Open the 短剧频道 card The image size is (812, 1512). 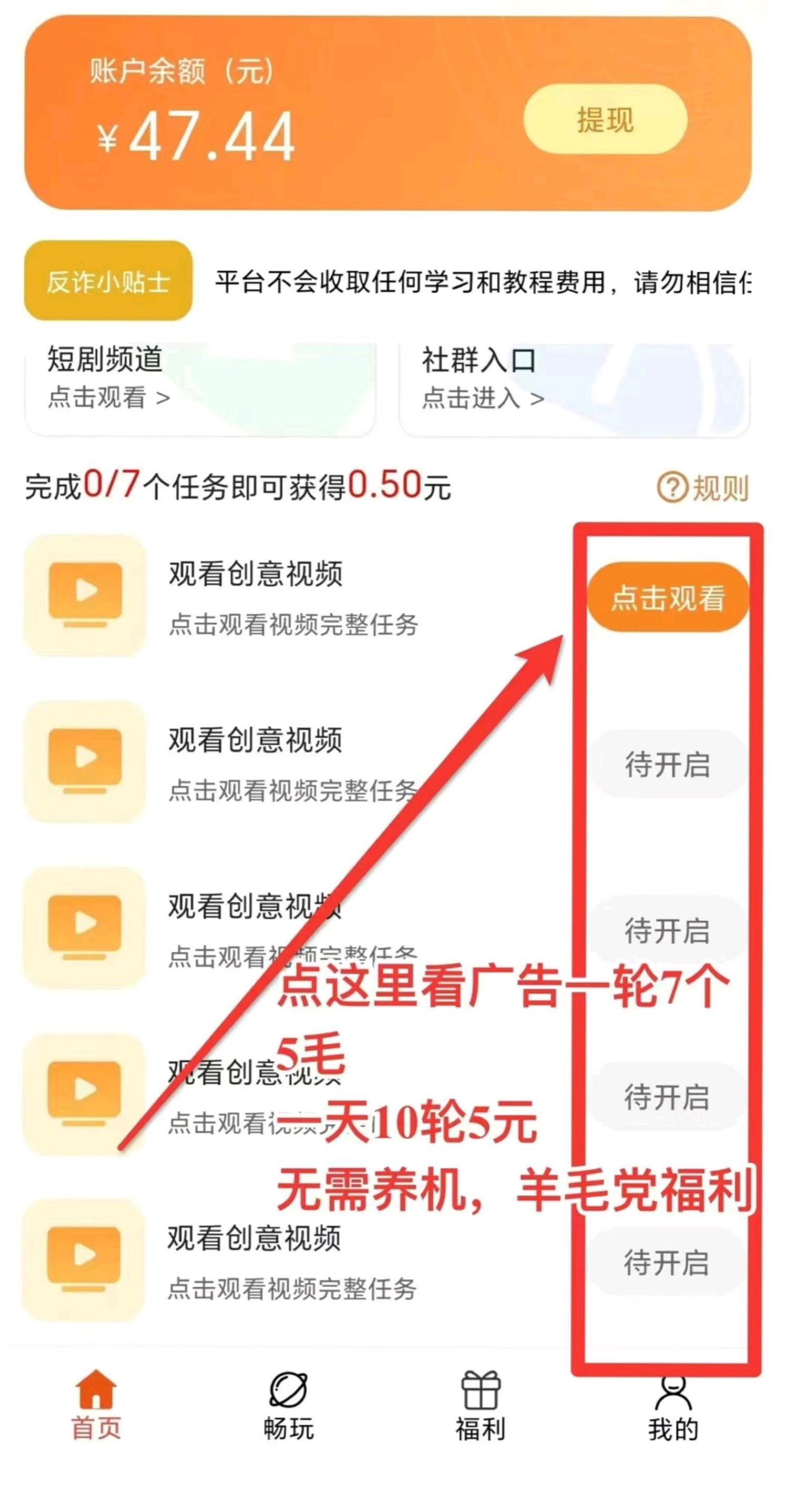[x=200, y=385]
